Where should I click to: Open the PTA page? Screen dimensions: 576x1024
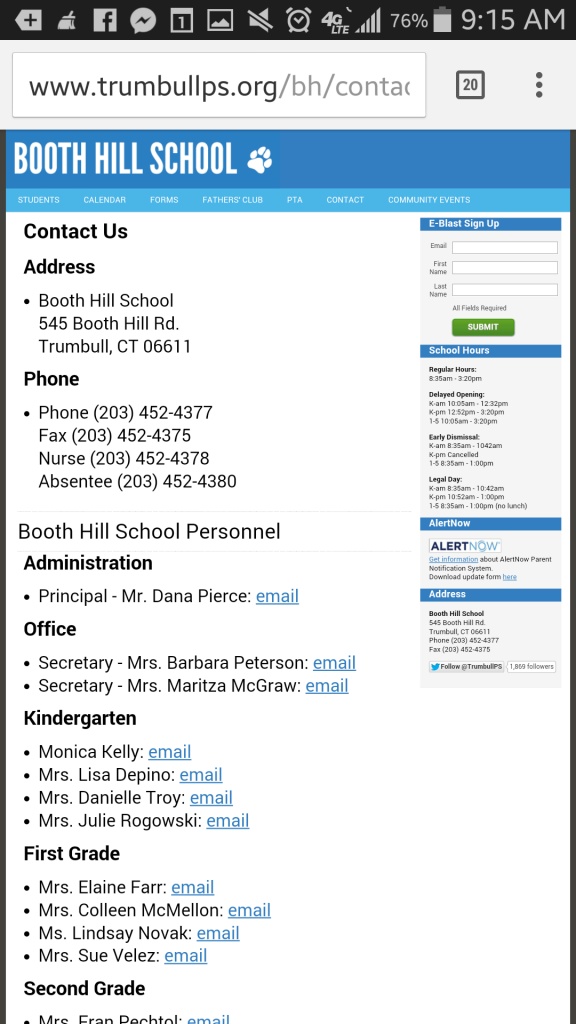click(x=295, y=200)
